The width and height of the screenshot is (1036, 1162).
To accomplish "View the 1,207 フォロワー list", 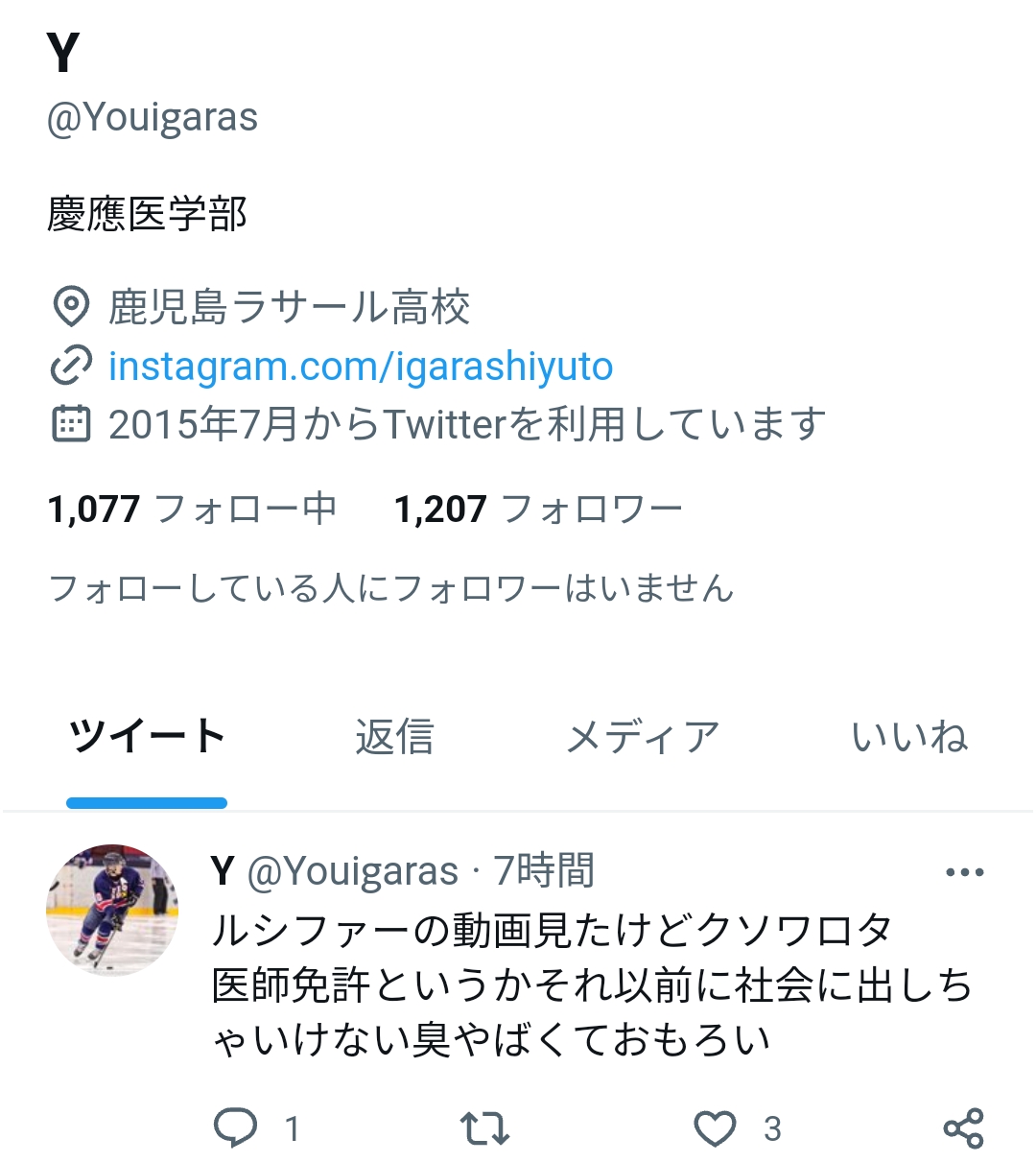I will coord(537,509).
